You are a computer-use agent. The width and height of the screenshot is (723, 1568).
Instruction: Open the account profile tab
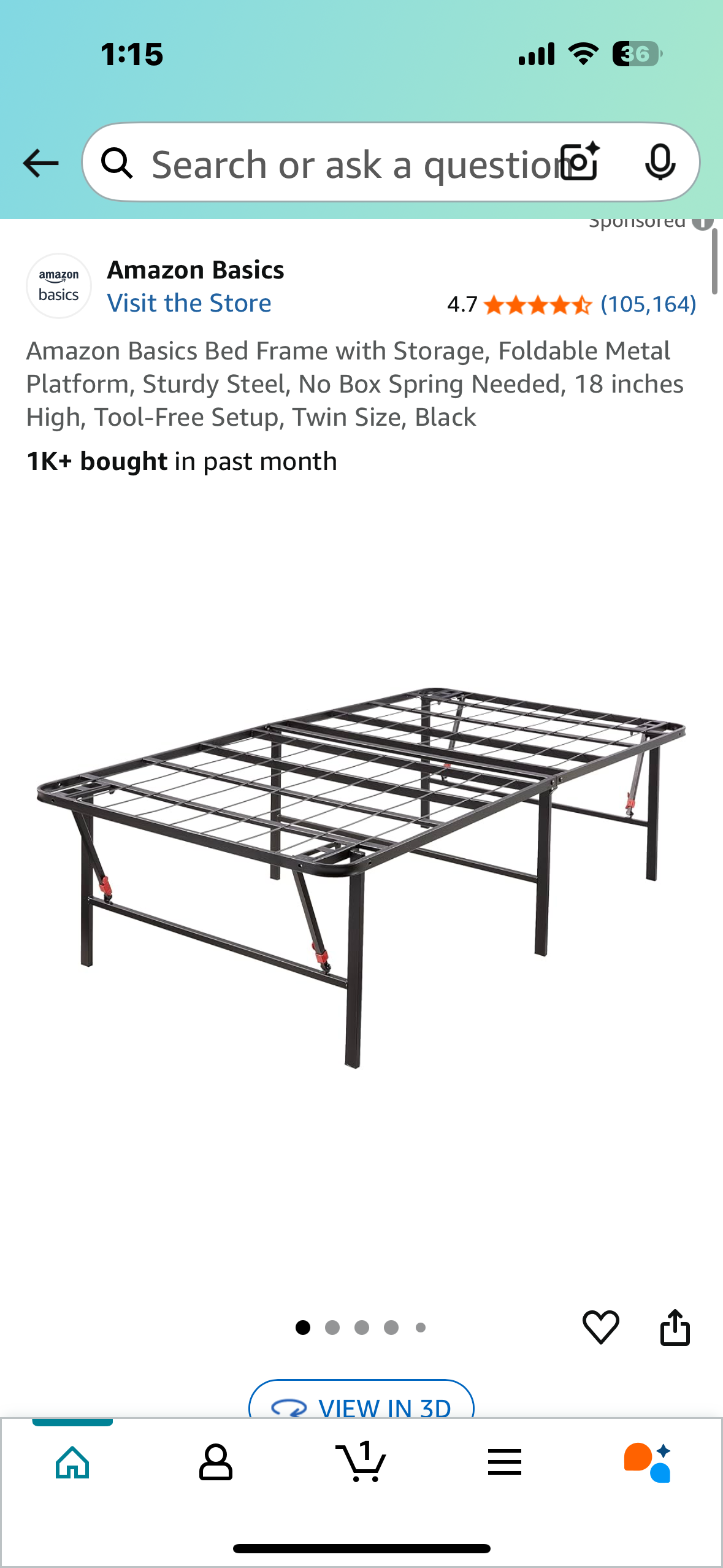(216, 1462)
